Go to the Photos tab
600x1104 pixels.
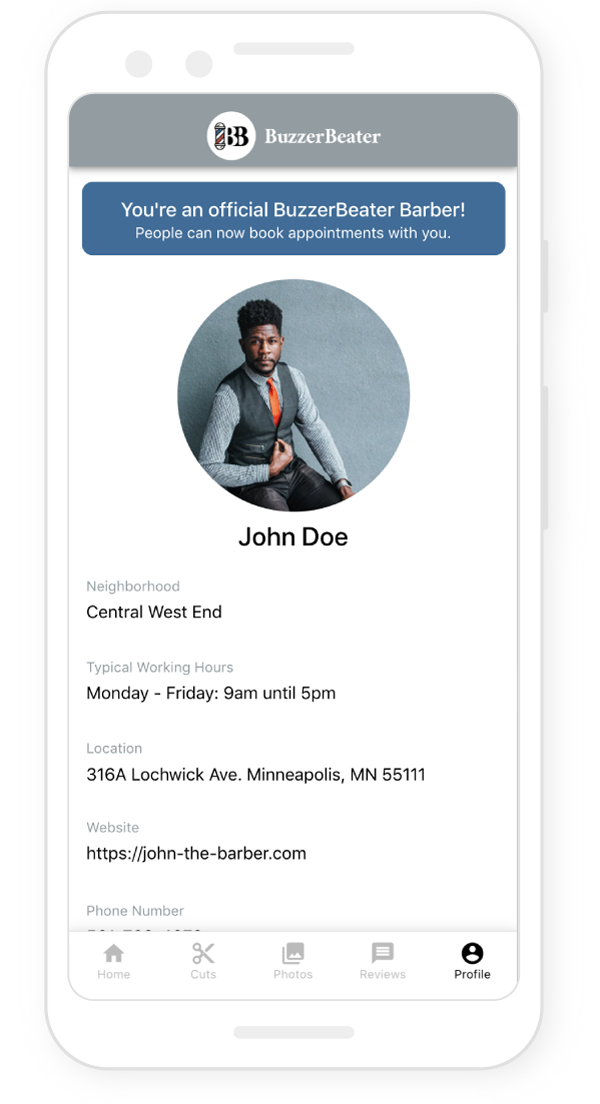coord(293,961)
